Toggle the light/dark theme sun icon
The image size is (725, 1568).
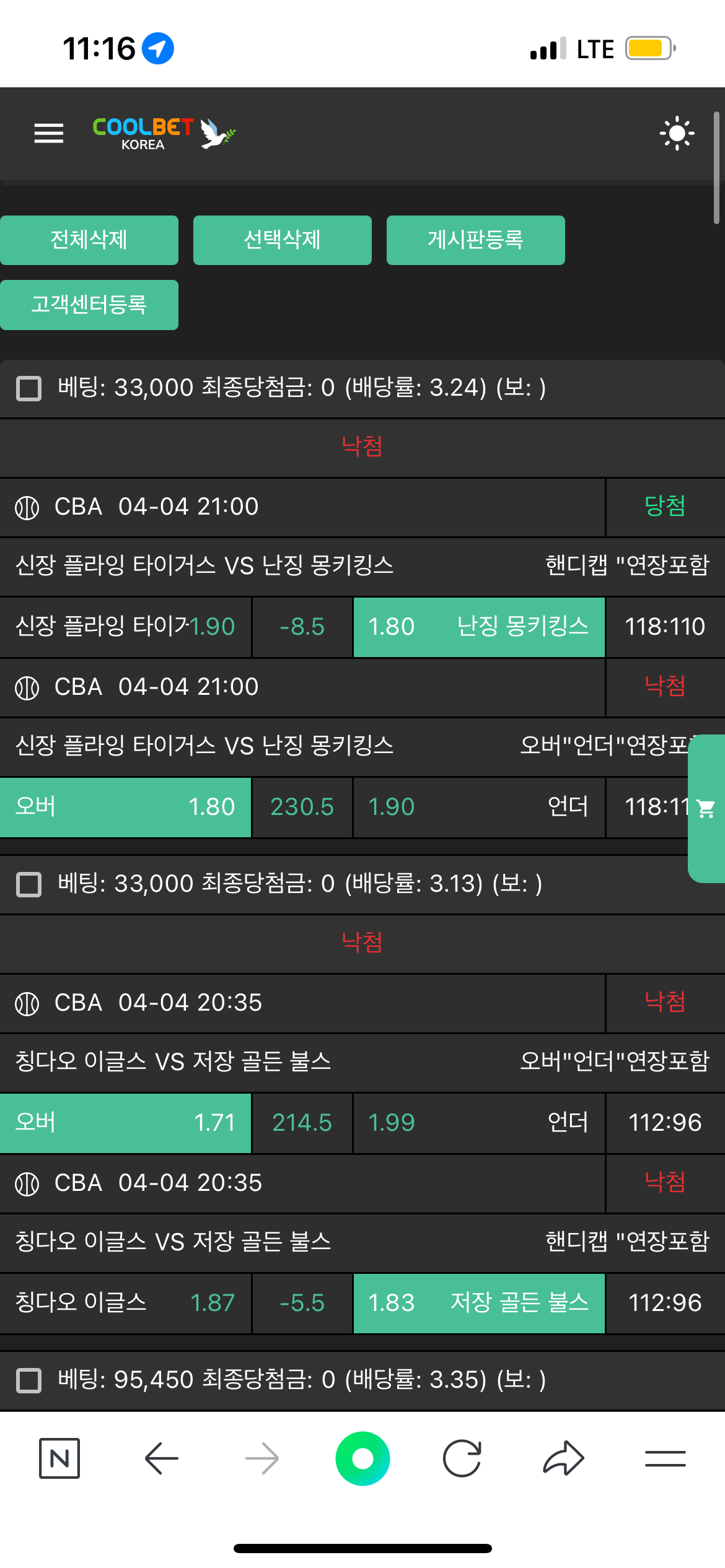(x=677, y=133)
